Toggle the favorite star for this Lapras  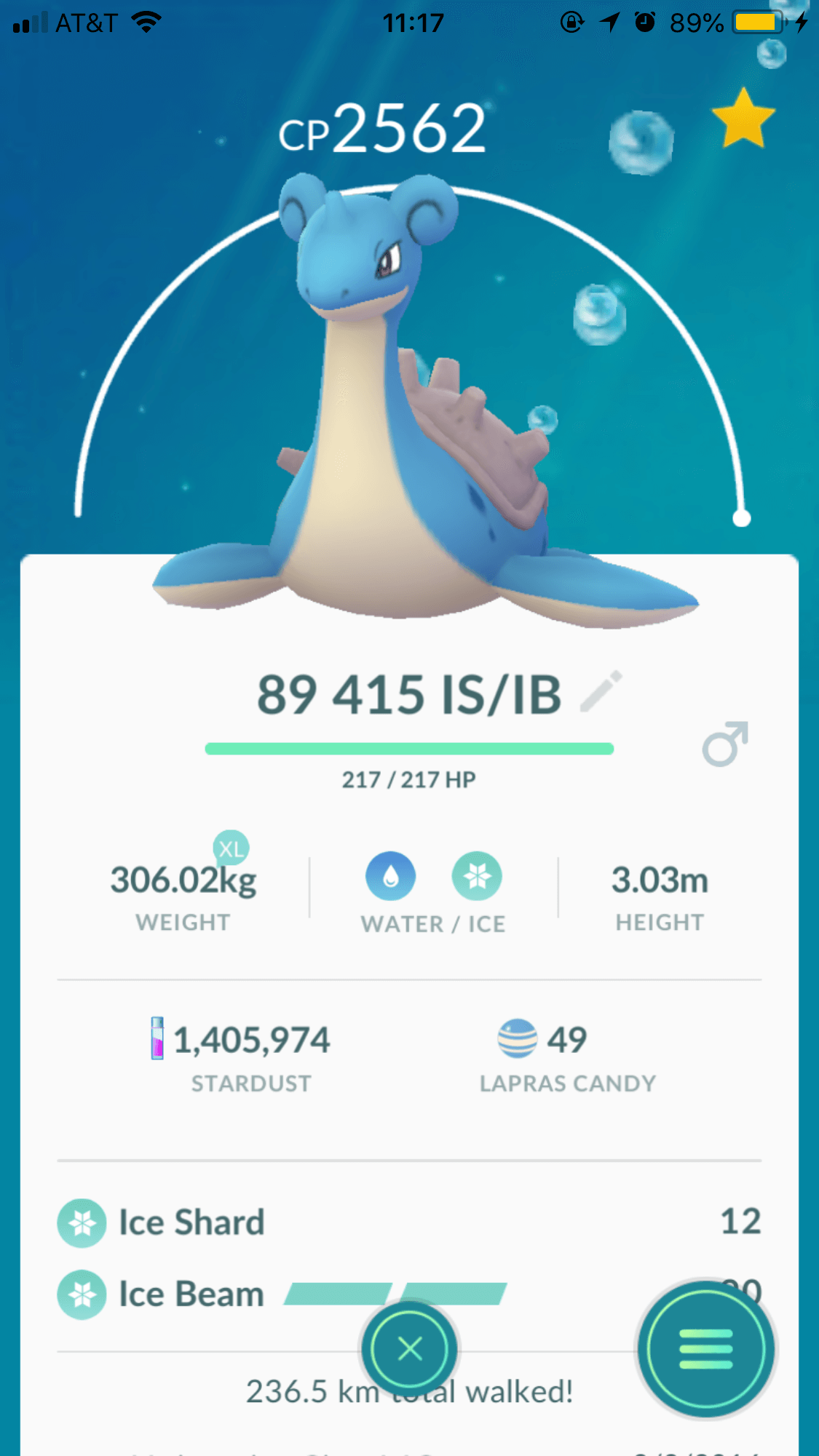click(x=743, y=119)
